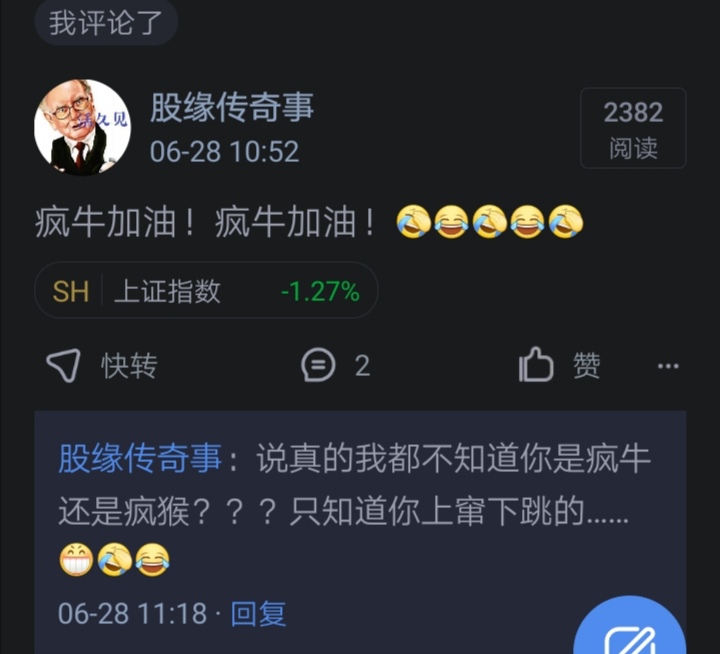
Task: Open the comments icon showing 2
Action: click(335, 366)
